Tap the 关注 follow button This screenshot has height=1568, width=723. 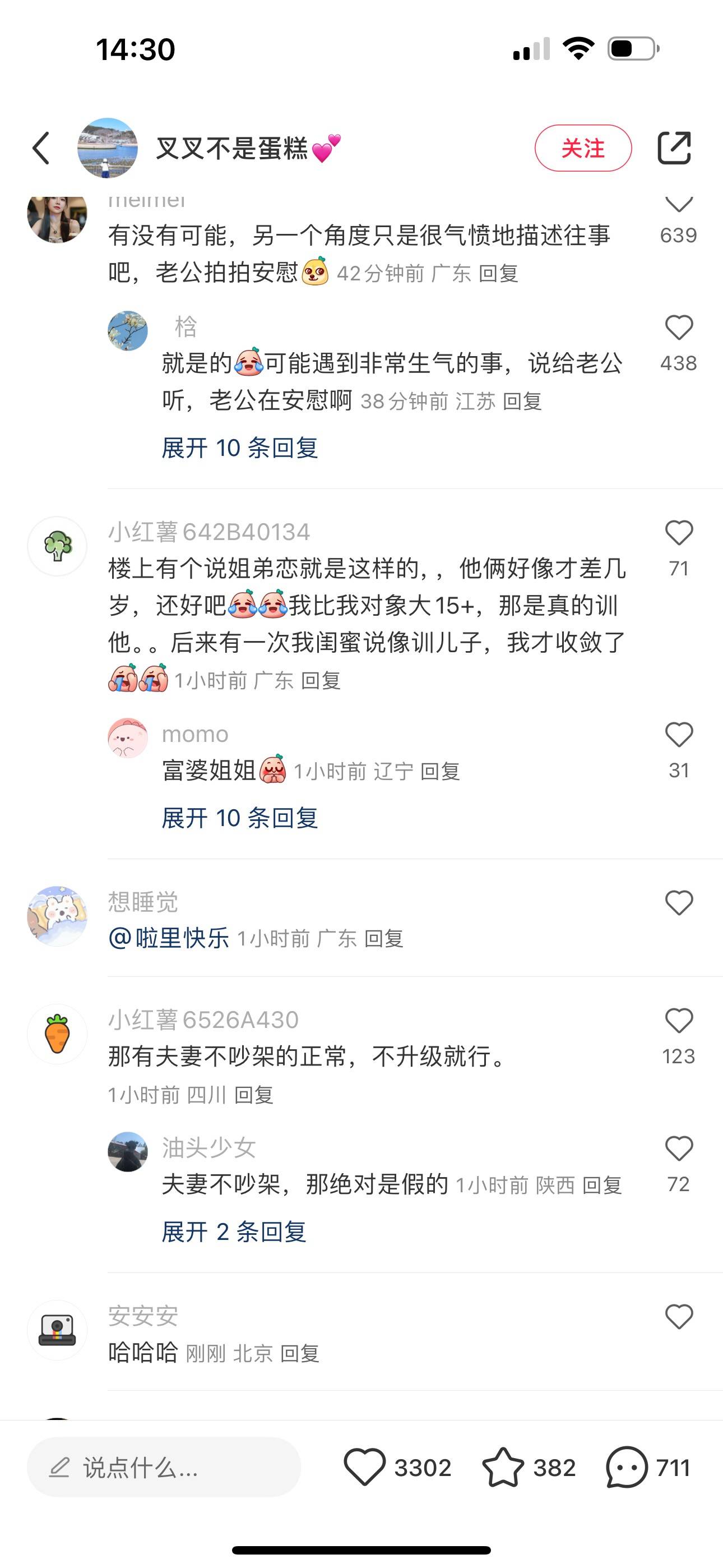582,148
